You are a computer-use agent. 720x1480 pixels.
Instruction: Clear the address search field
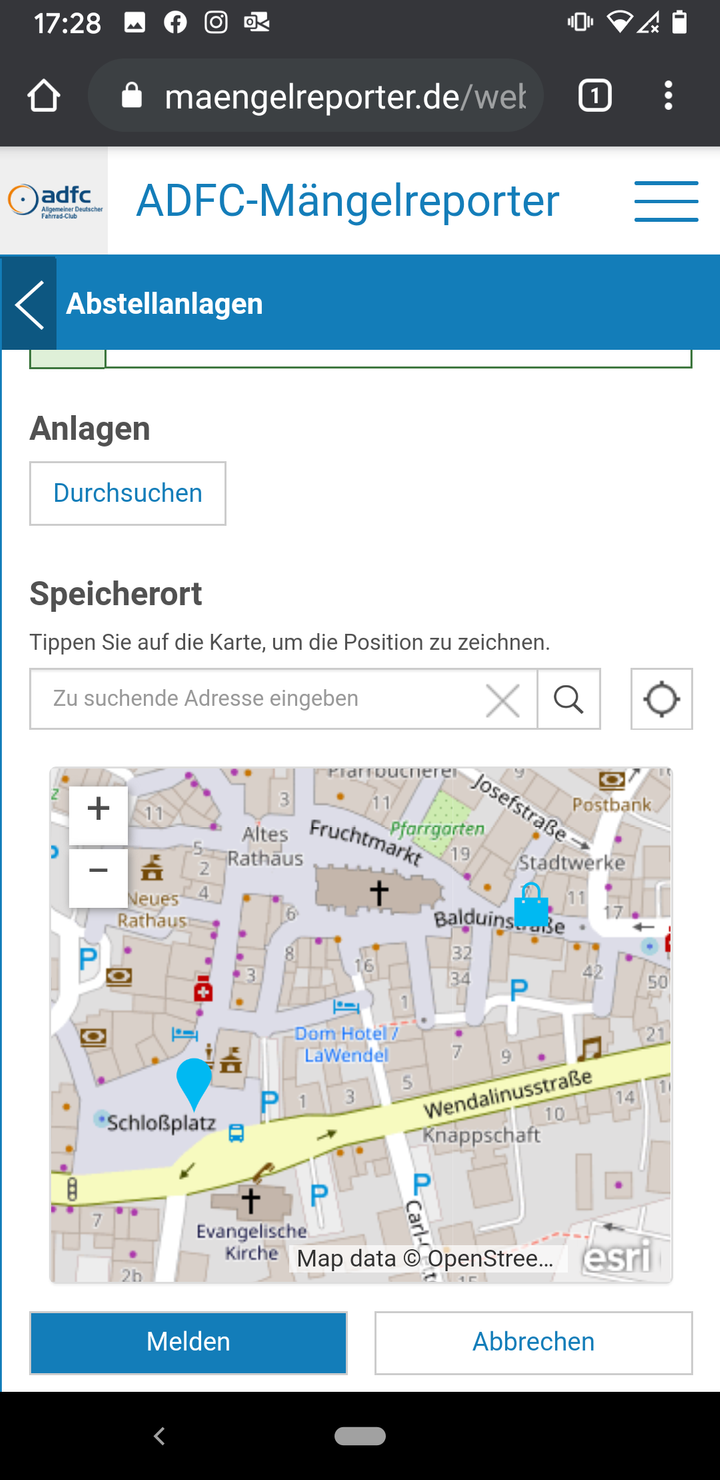(503, 700)
